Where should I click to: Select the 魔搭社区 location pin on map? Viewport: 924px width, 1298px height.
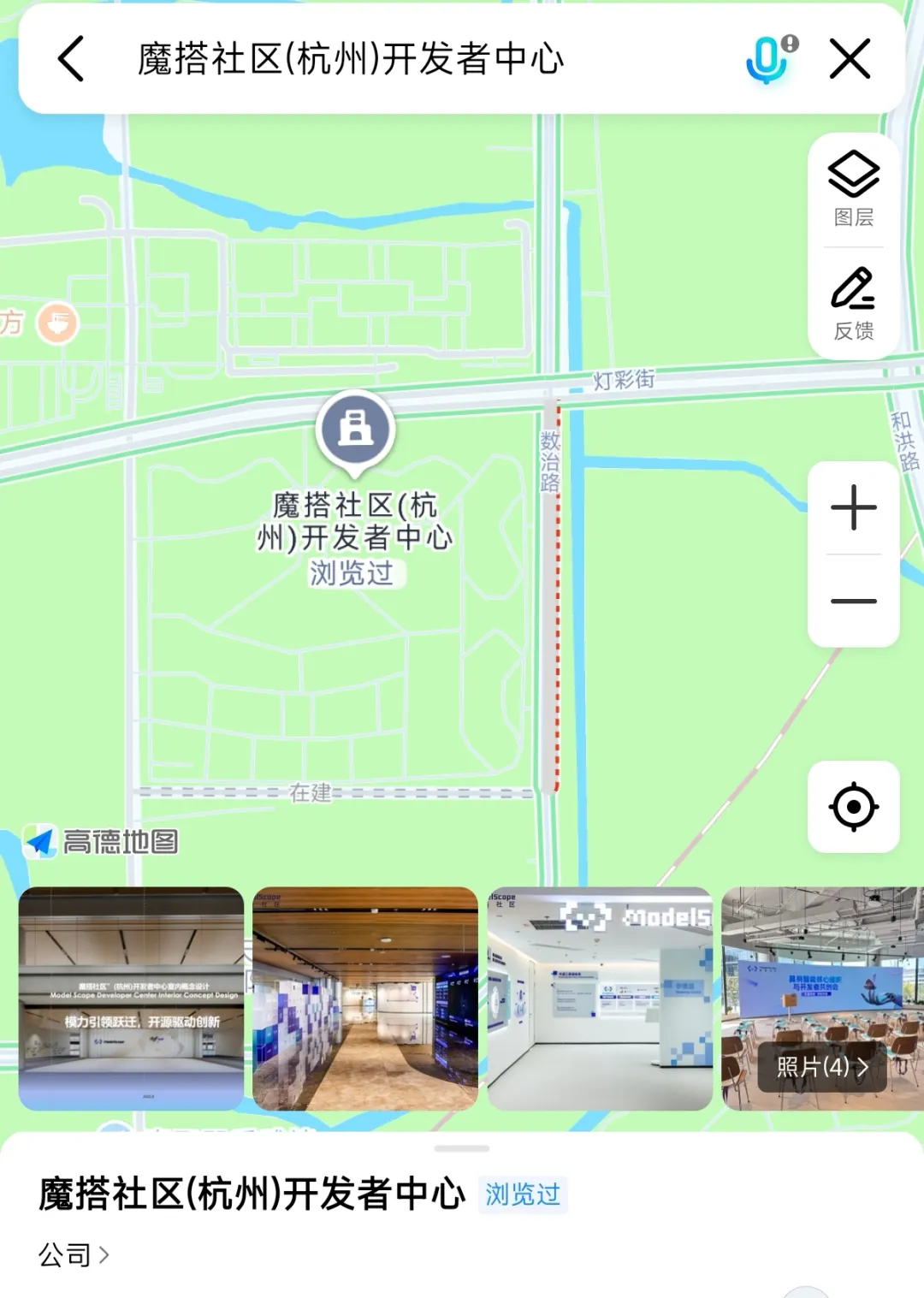pos(355,429)
